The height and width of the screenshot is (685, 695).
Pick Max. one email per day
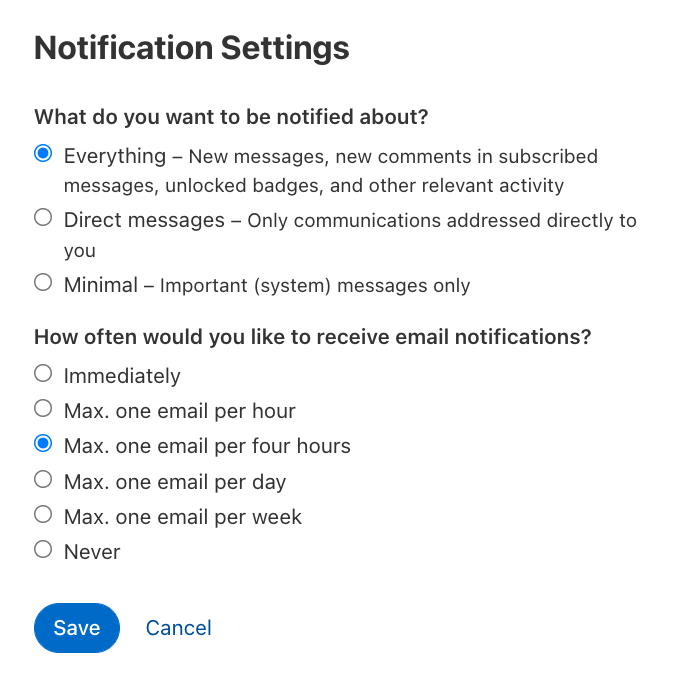click(43, 480)
